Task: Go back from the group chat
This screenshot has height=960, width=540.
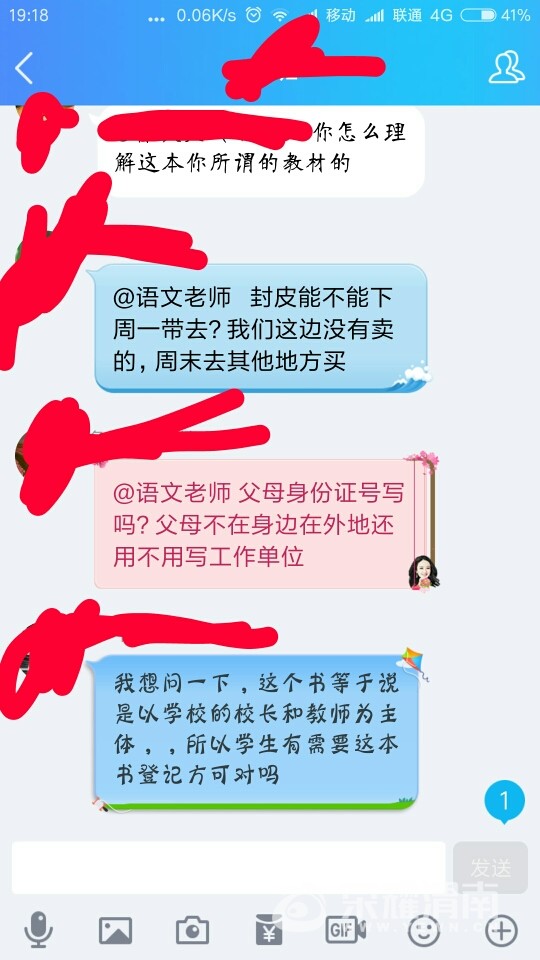Action: pyautogui.click(x=24, y=67)
